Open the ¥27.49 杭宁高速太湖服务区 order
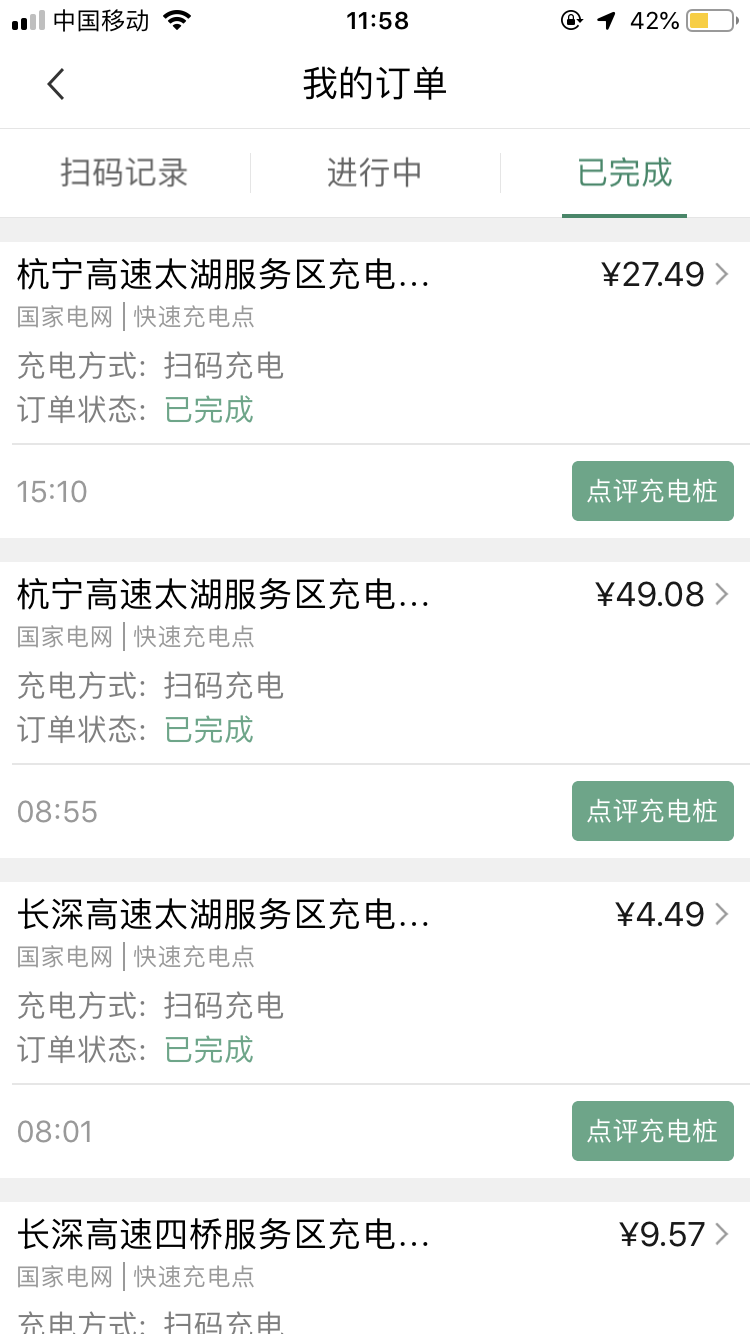The width and height of the screenshot is (750, 1334). click(x=375, y=342)
